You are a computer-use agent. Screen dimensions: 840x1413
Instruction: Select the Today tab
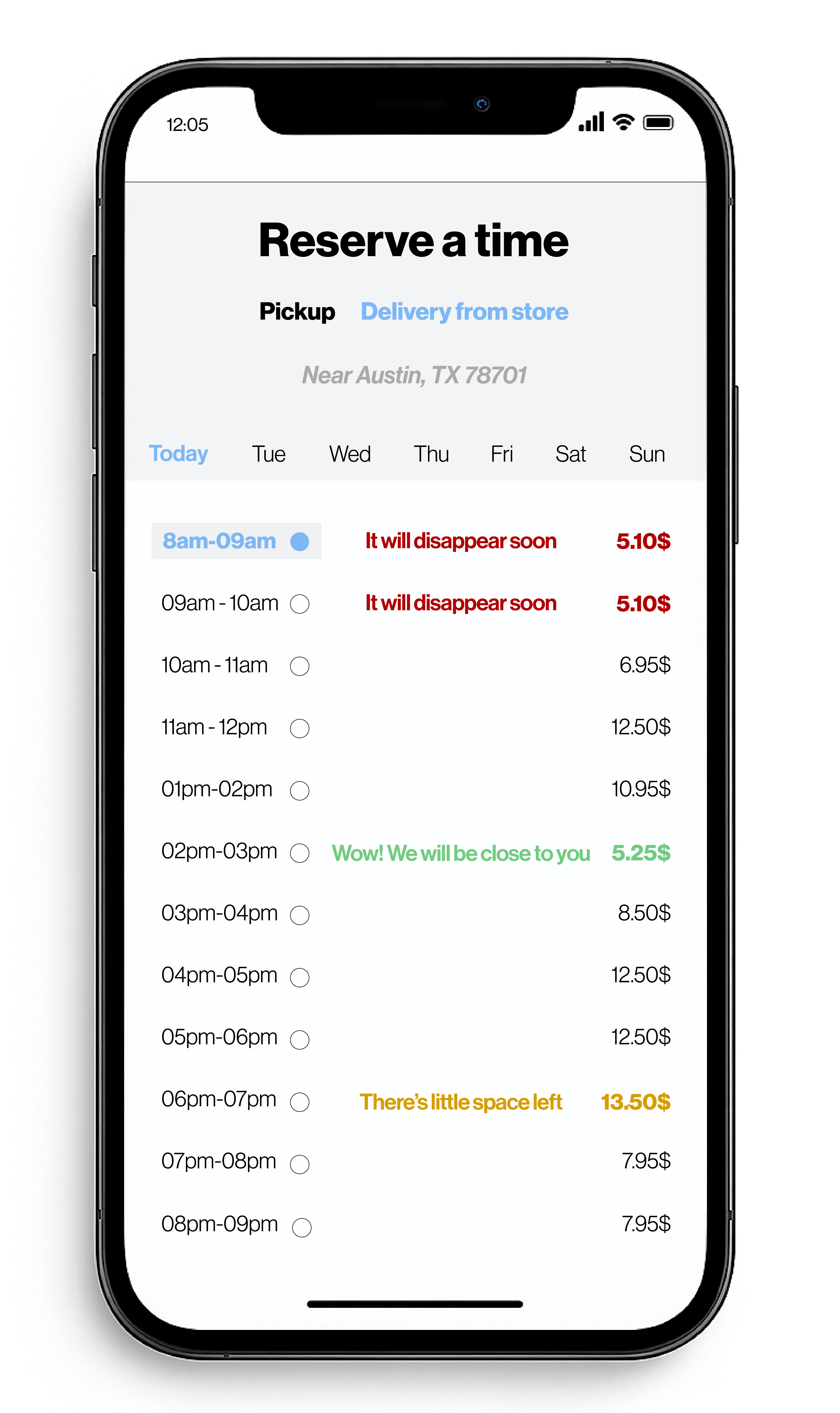(x=178, y=454)
